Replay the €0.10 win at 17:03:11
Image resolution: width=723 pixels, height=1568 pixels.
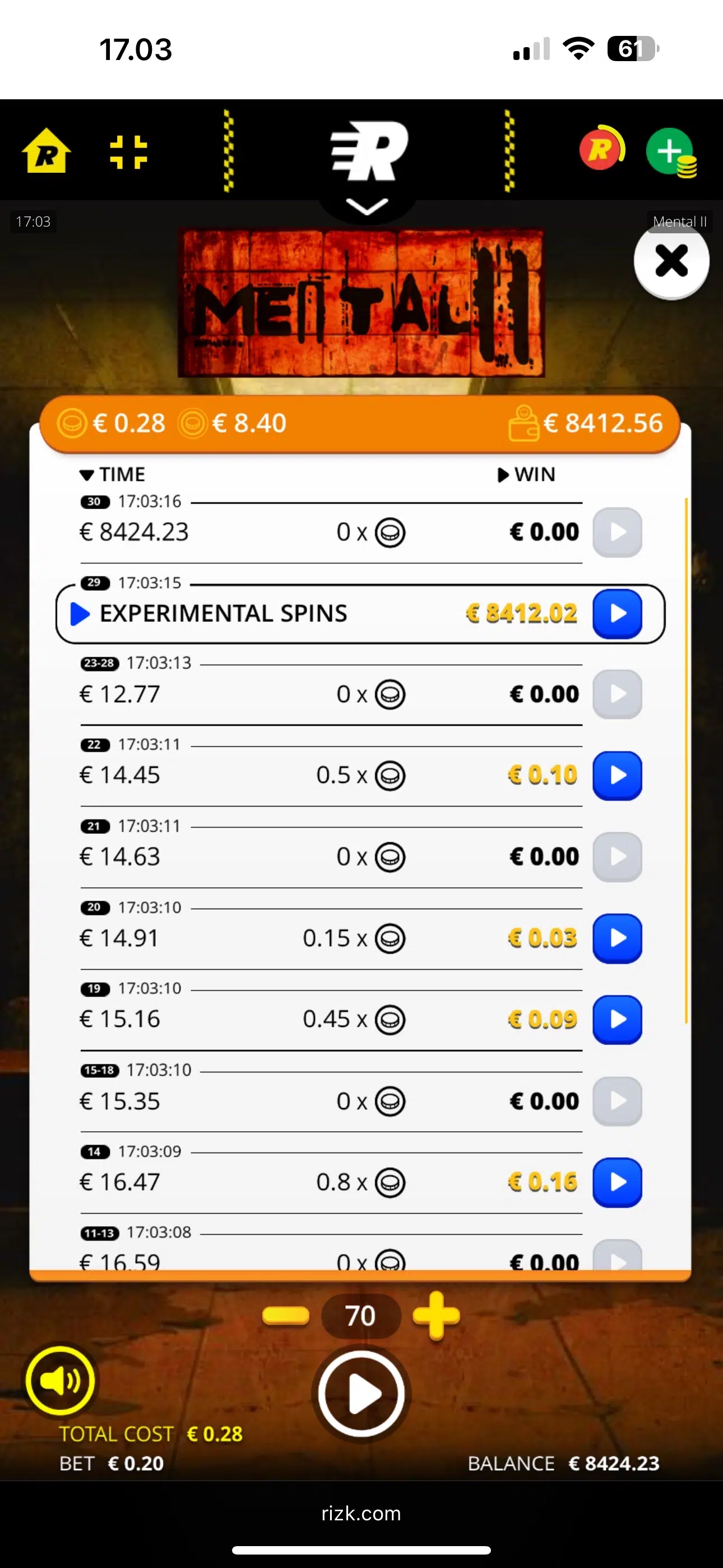tap(617, 776)
